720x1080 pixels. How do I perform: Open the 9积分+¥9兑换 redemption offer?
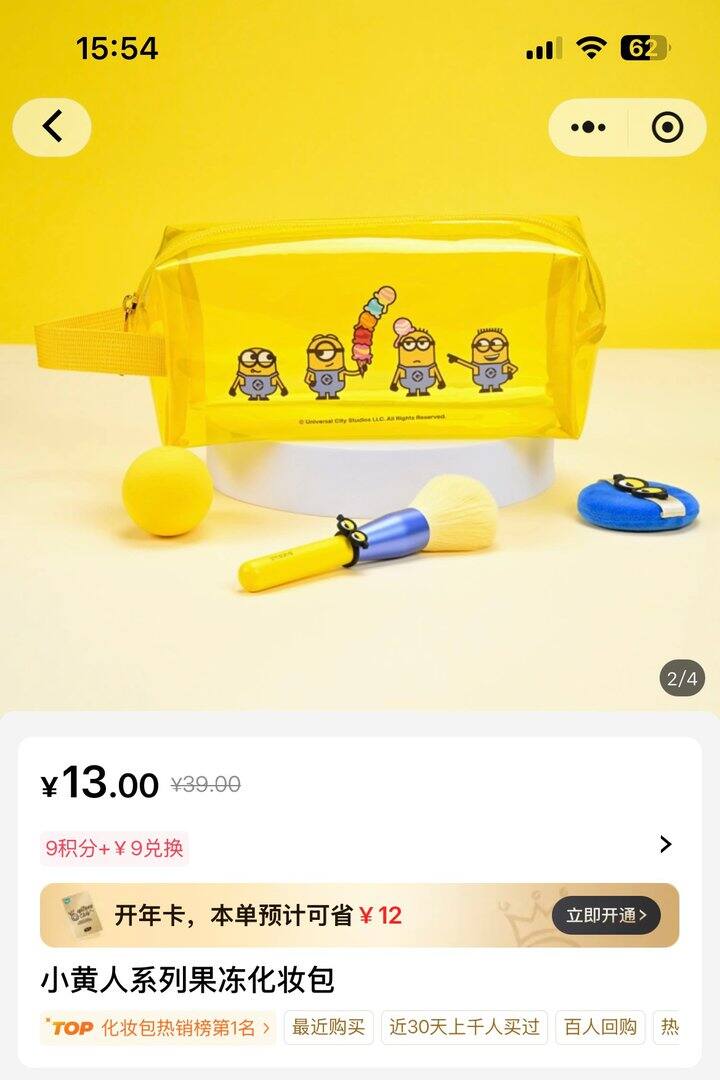pyautogui.click(x=115, y=848)
